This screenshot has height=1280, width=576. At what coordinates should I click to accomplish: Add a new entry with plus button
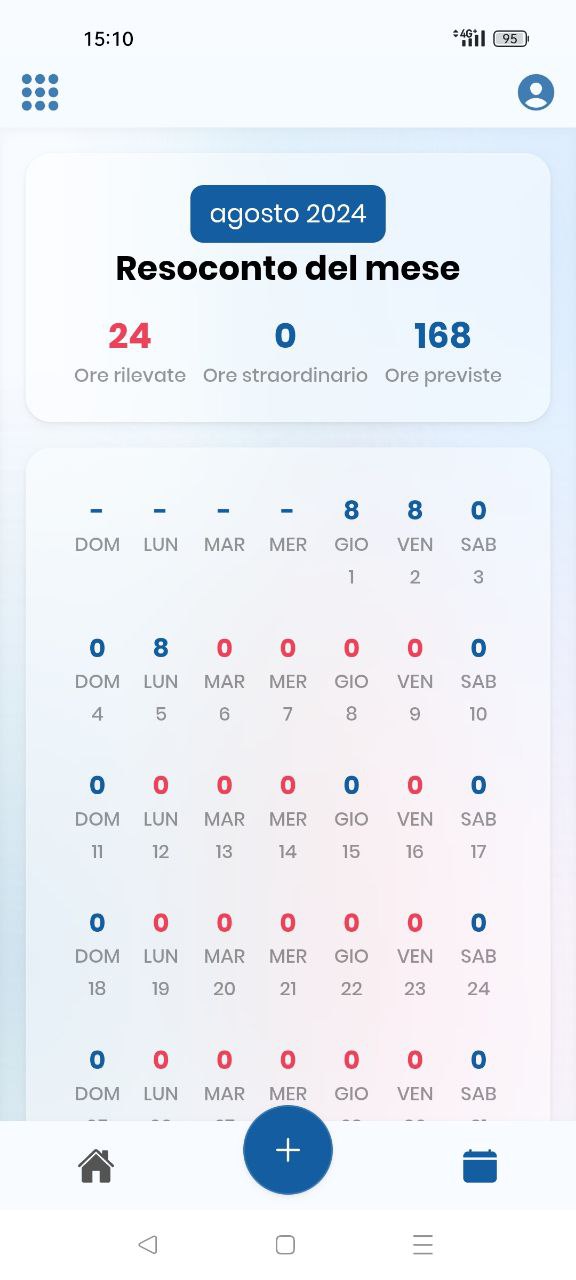coord(288,1150)
